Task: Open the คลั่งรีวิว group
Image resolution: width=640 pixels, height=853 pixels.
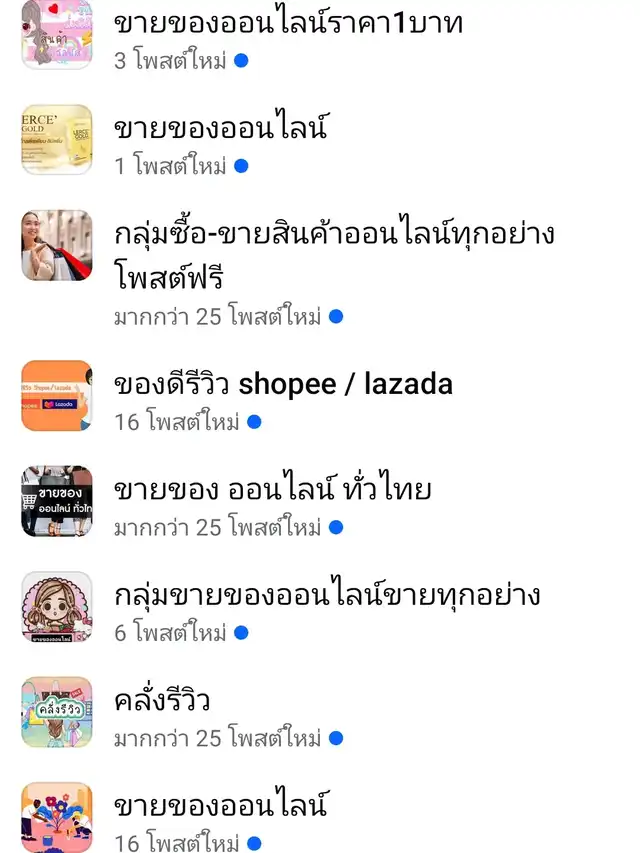Action: (x=162, y=702)
